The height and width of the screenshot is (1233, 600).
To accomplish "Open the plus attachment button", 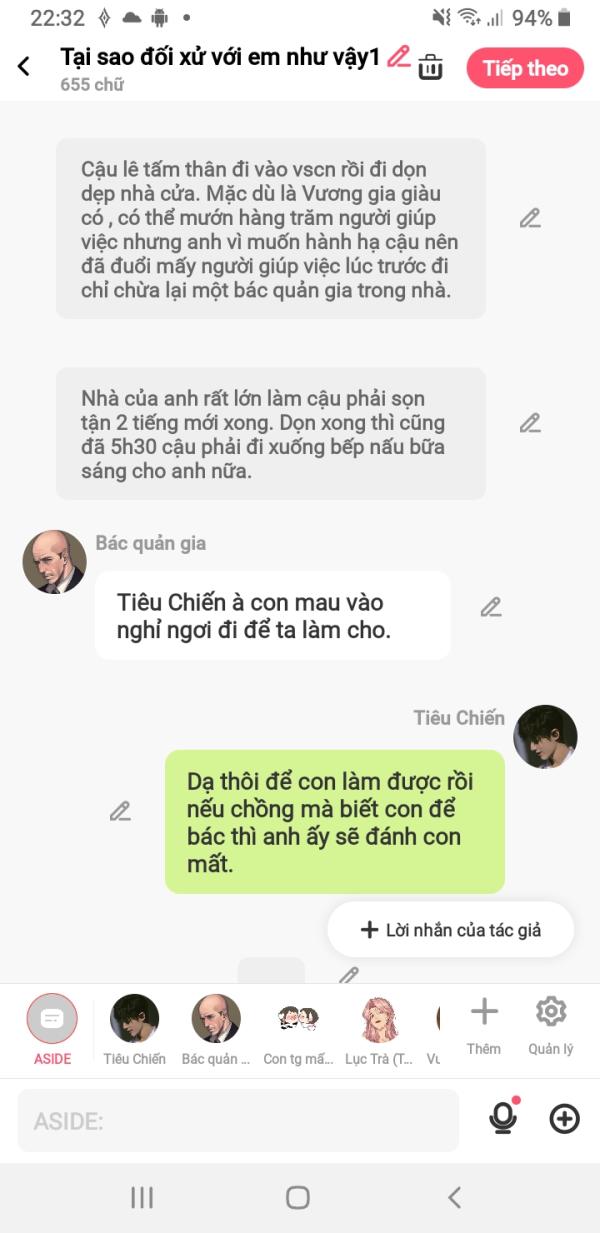I will click(565, 1119).
